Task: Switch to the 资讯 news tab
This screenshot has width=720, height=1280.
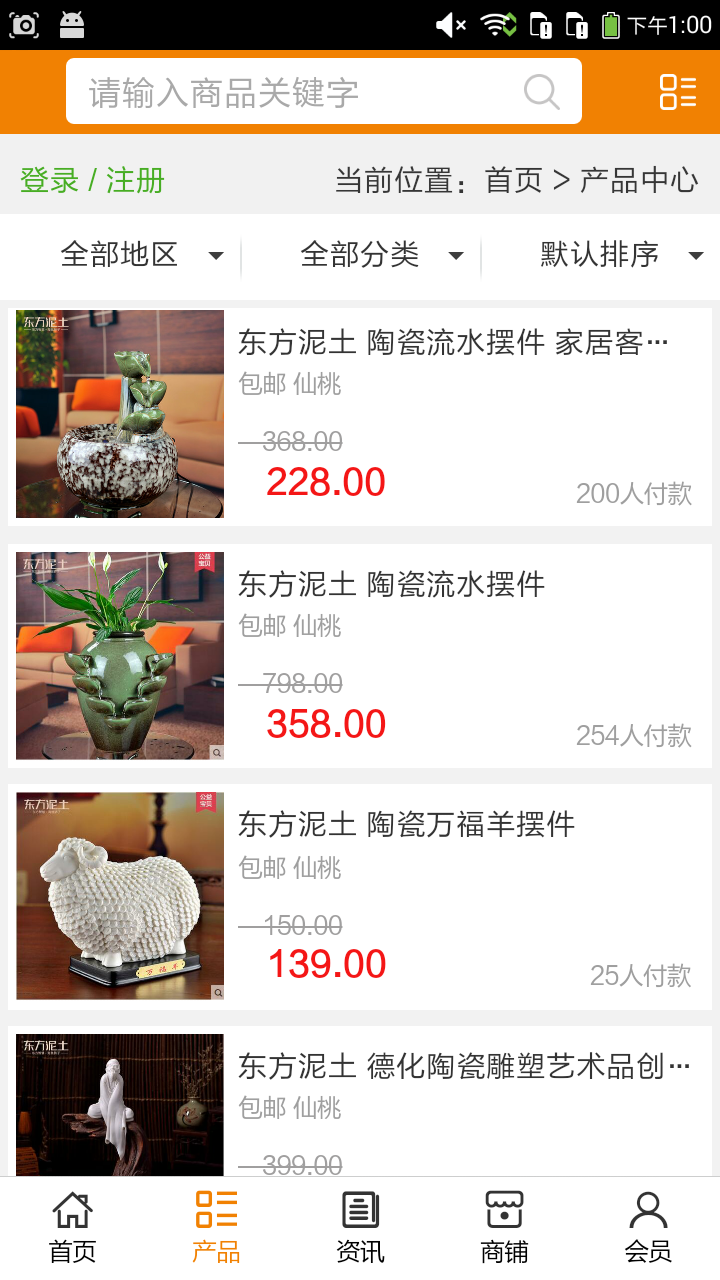Action: point(360,1228)
